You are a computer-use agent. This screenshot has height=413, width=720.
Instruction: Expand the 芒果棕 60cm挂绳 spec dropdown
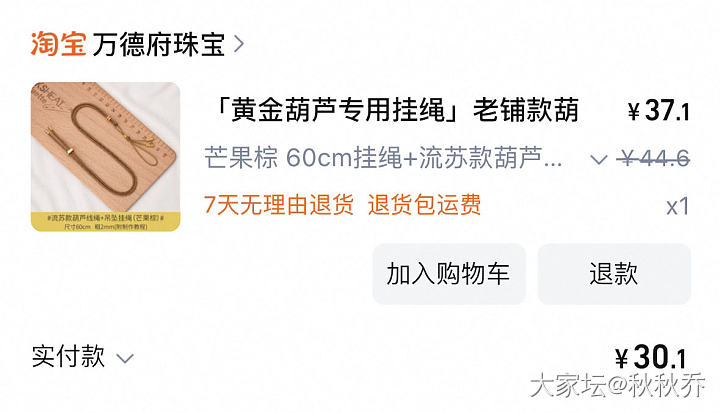point(598,159)
